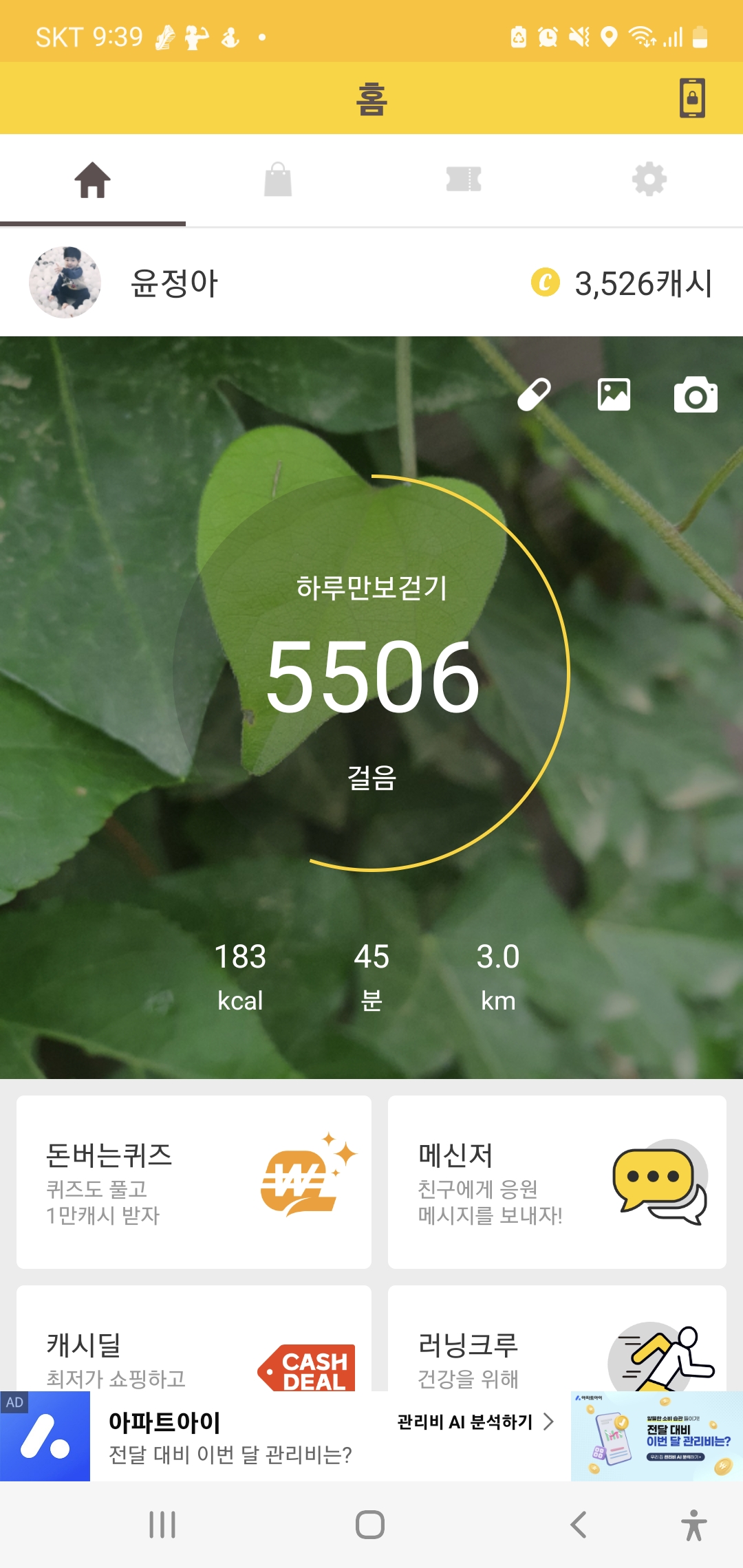Open the 돈버는퀴즈 card
This screenshot has width=743, height=1568.
pos(194,1182)
